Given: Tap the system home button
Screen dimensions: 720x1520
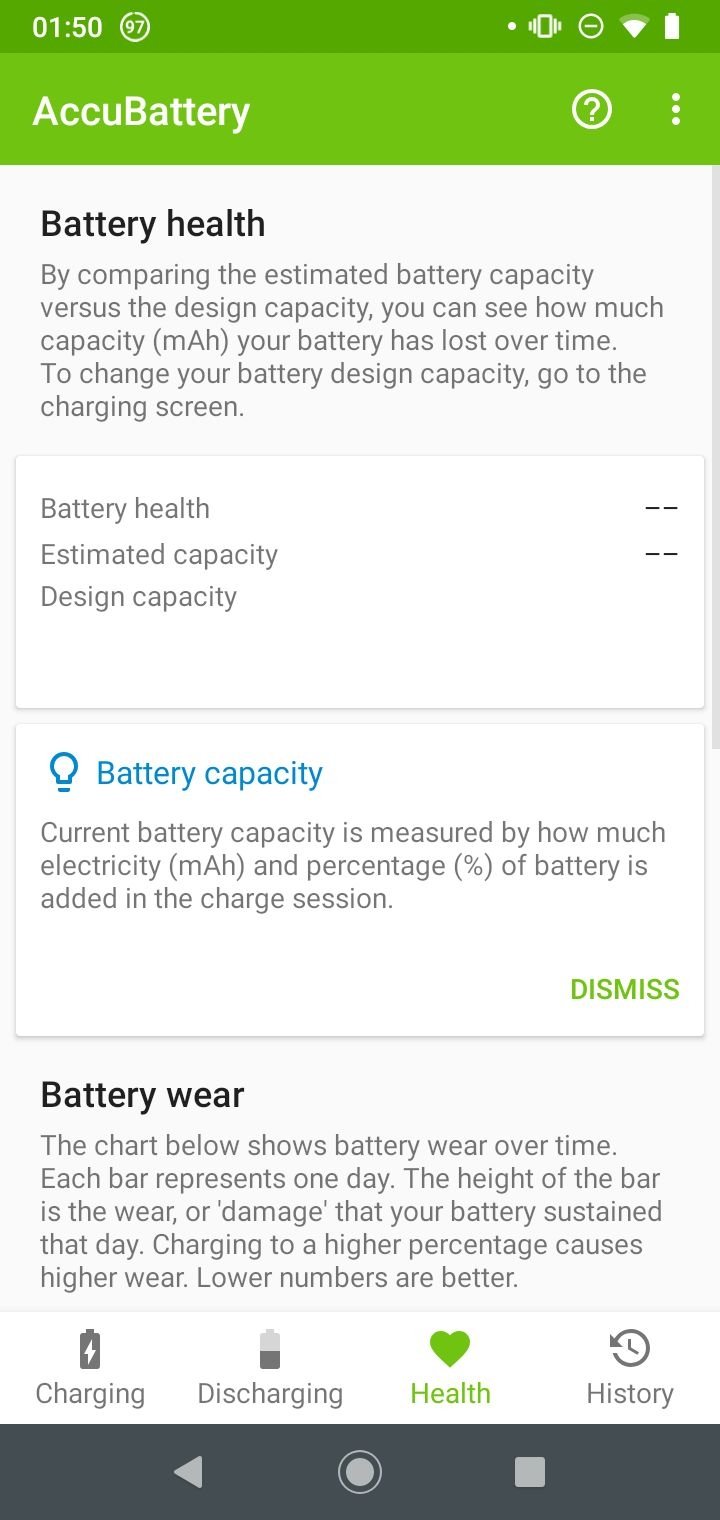Looking at the screenshot, I should click(x=360, y=1471).
